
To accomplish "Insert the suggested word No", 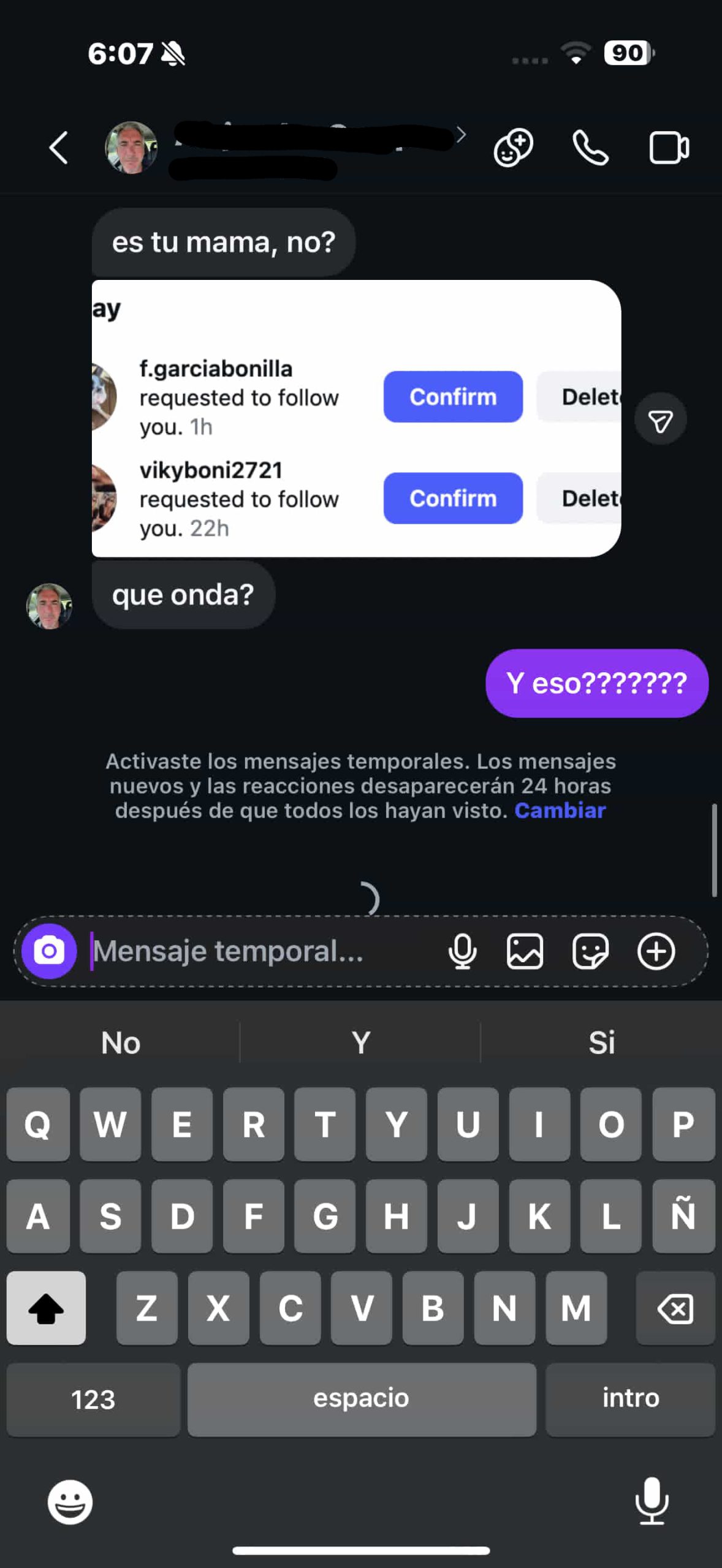I will tap(121, 1042).
